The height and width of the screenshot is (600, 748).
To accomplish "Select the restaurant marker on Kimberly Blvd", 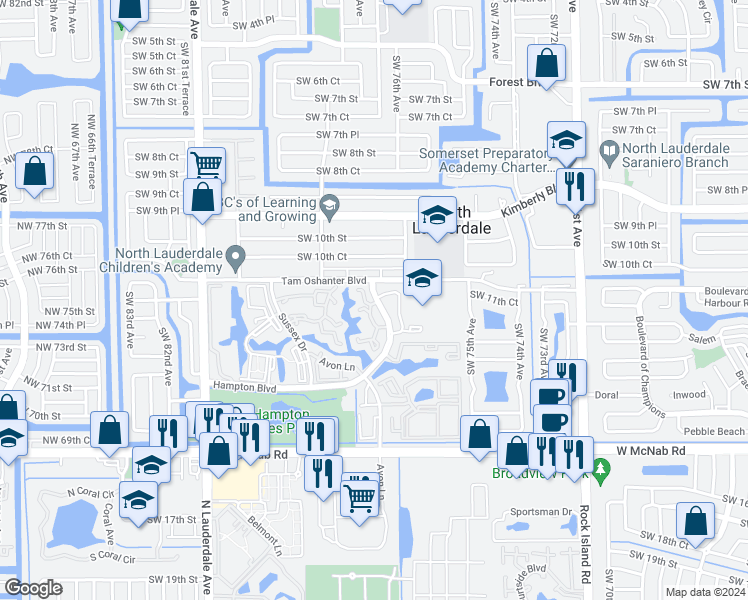I will tap(576, 186).
